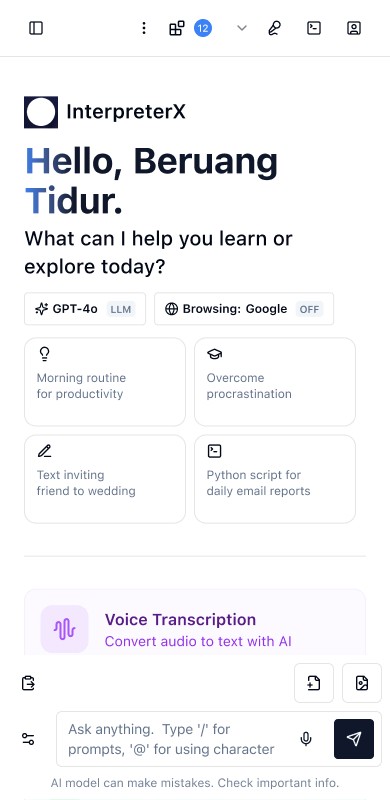Open the terminal icon in top bar
Viewport: 390px width, 800px height.
[x=314, y=28]
